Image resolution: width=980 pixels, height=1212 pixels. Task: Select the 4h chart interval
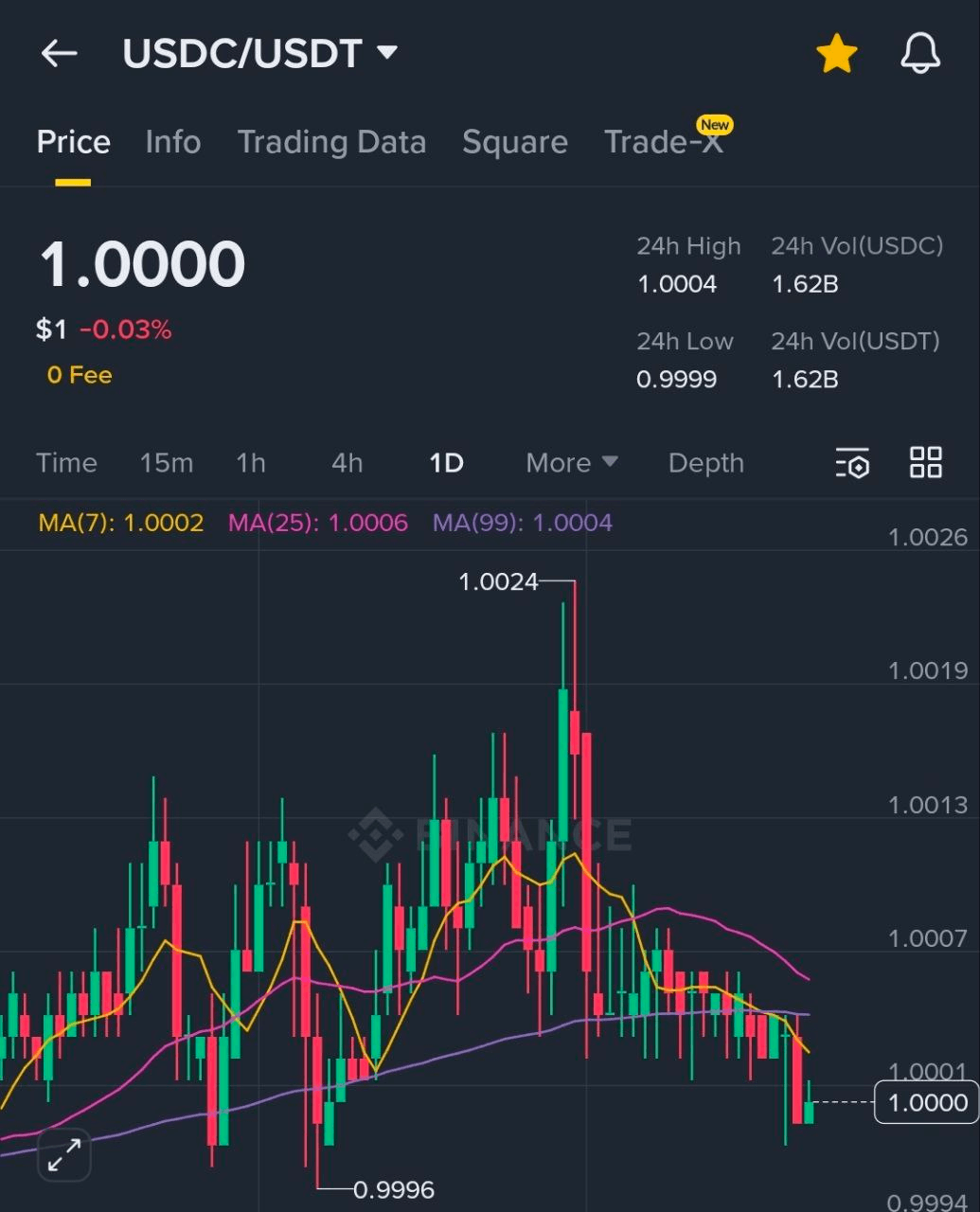point(347,463)
